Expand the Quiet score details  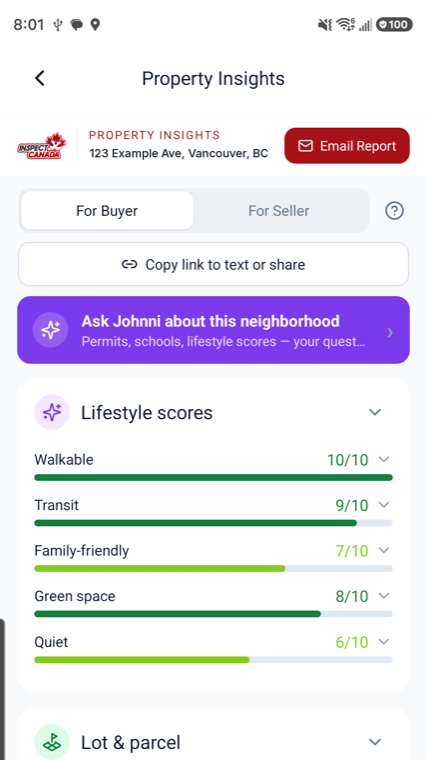pyautogui.click(x=384, y=642)
